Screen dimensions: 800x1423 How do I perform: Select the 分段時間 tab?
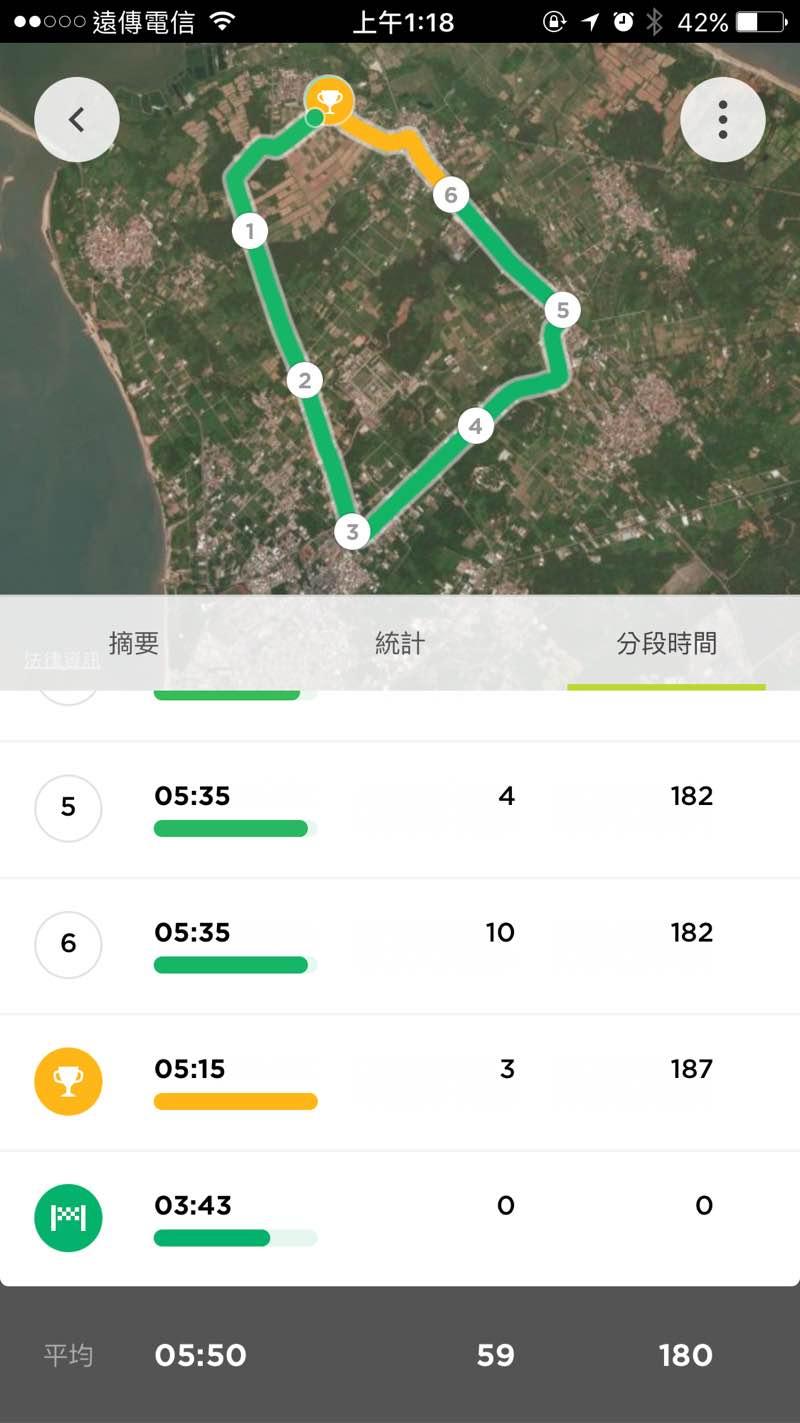[x=666, y=644]
